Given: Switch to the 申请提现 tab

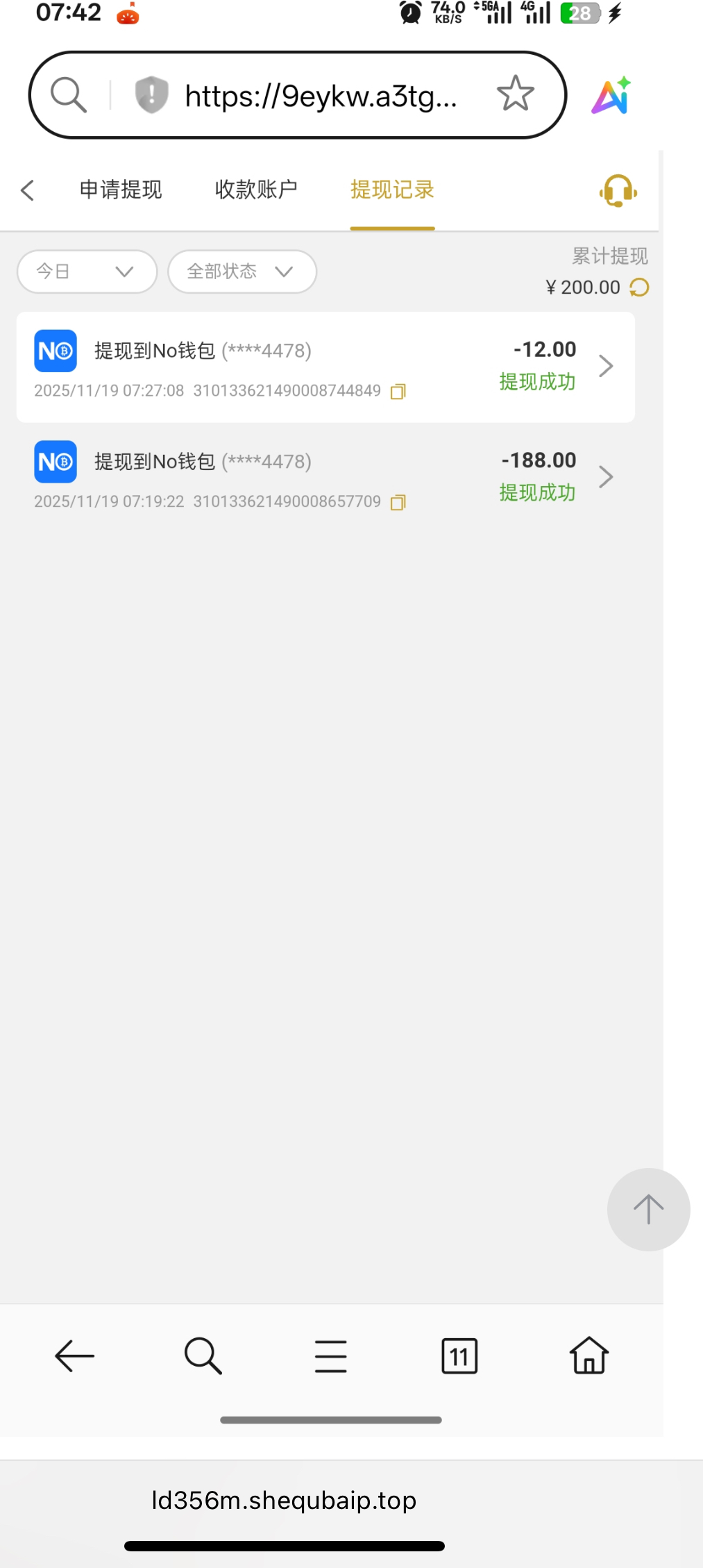Looking at the screenshot, I should pos(121,190).
